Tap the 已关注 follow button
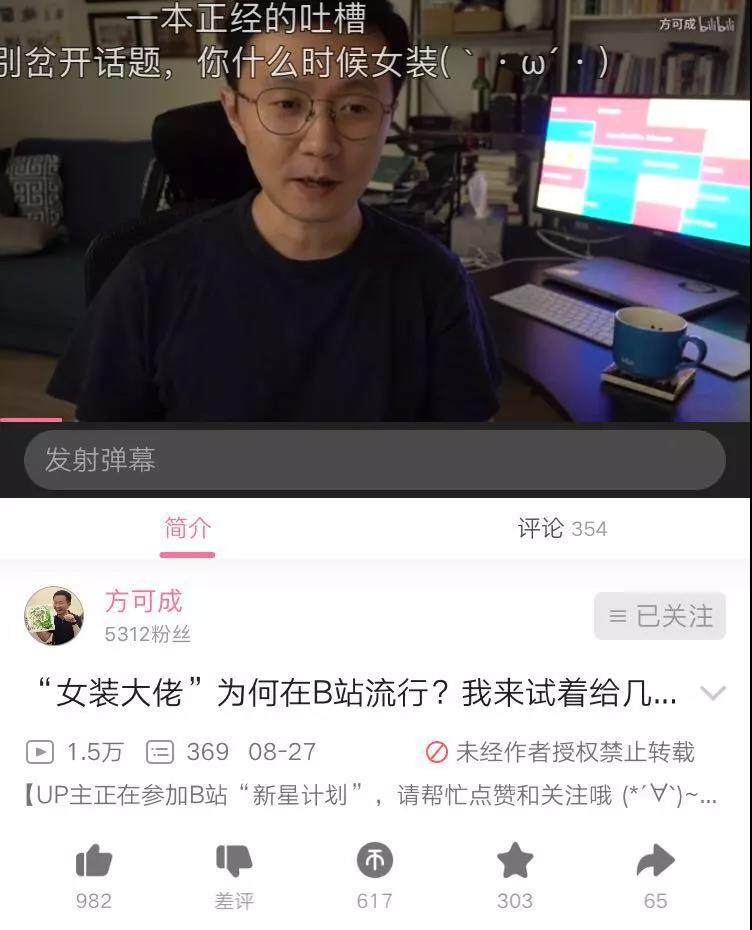Viewport: 752px width, 930px height. click(660, 616)
